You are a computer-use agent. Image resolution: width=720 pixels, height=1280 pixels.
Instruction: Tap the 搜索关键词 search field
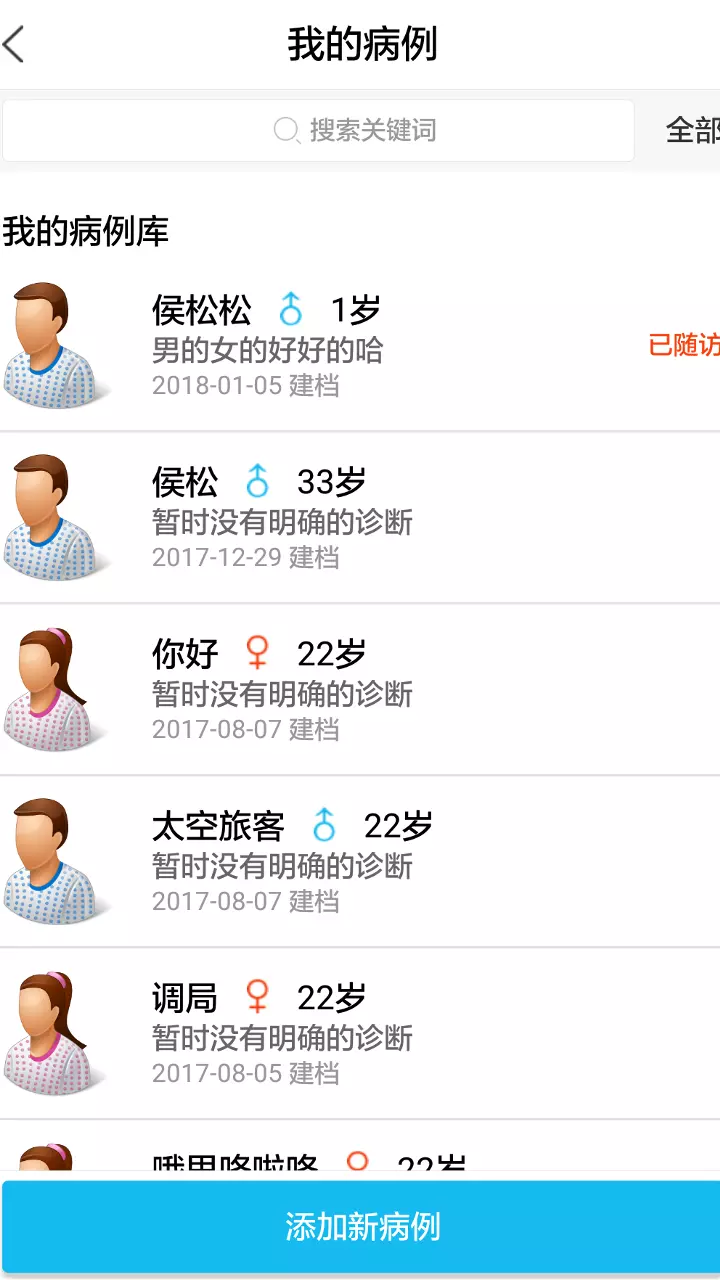pos(318,130)
